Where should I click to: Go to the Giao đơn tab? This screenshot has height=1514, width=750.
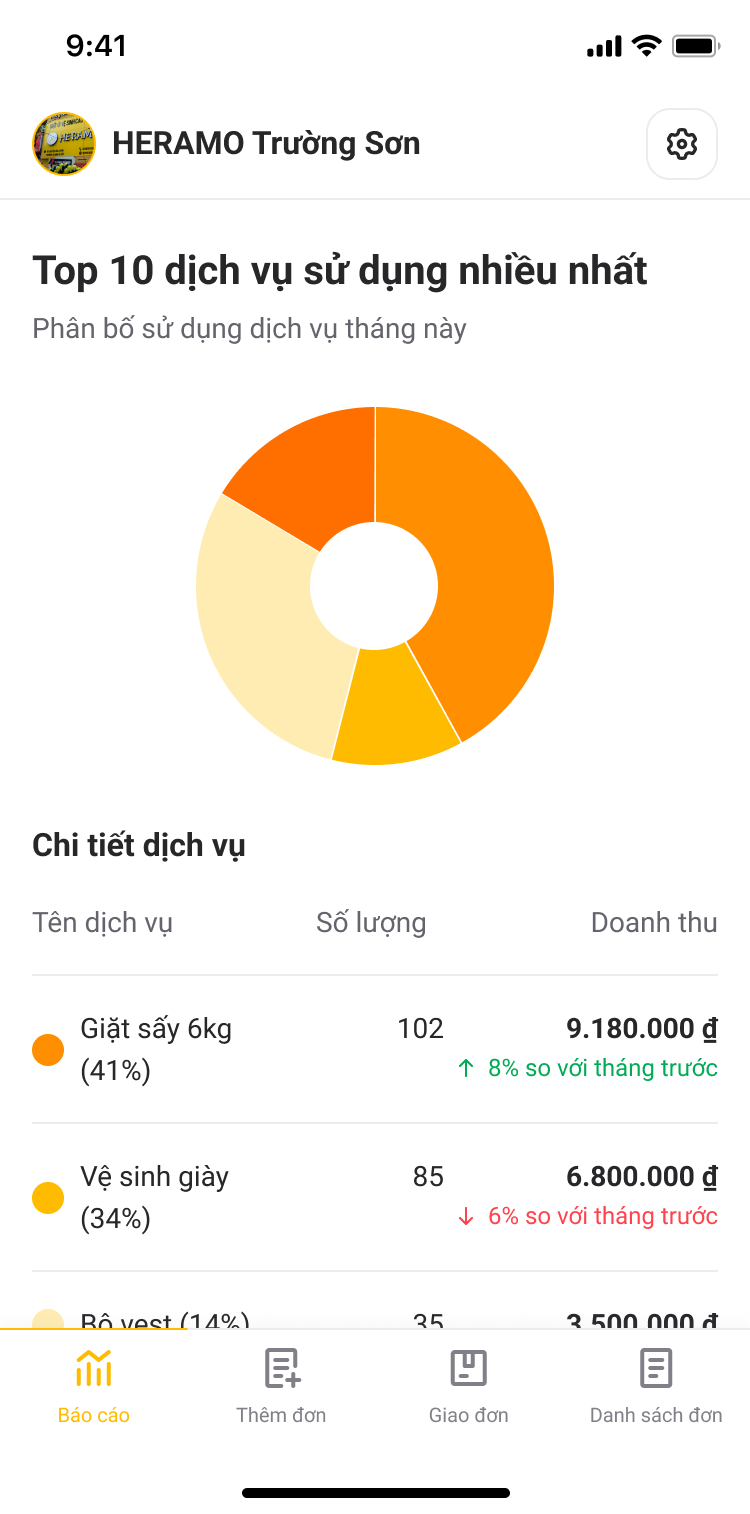click(x=468, y=1385)
